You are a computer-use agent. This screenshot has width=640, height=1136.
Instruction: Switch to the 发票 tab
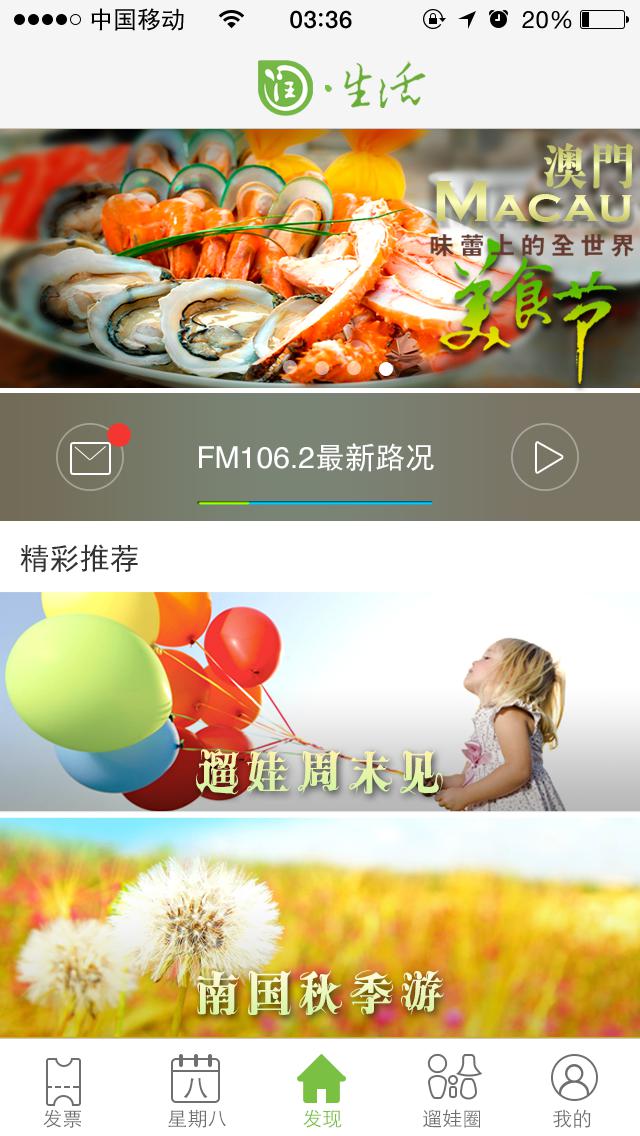click(63, 1090)
